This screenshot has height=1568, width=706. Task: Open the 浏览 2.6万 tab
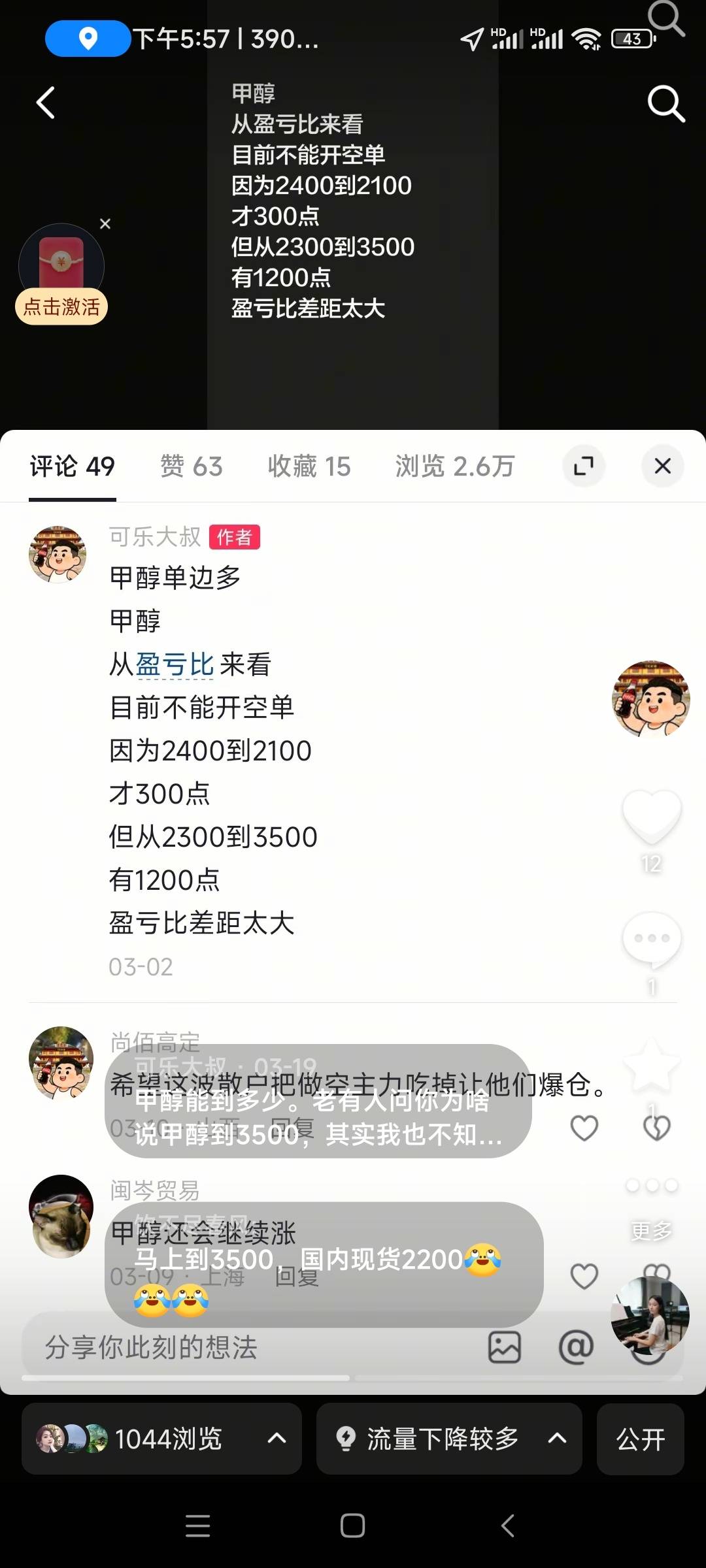tap(455, 466)
